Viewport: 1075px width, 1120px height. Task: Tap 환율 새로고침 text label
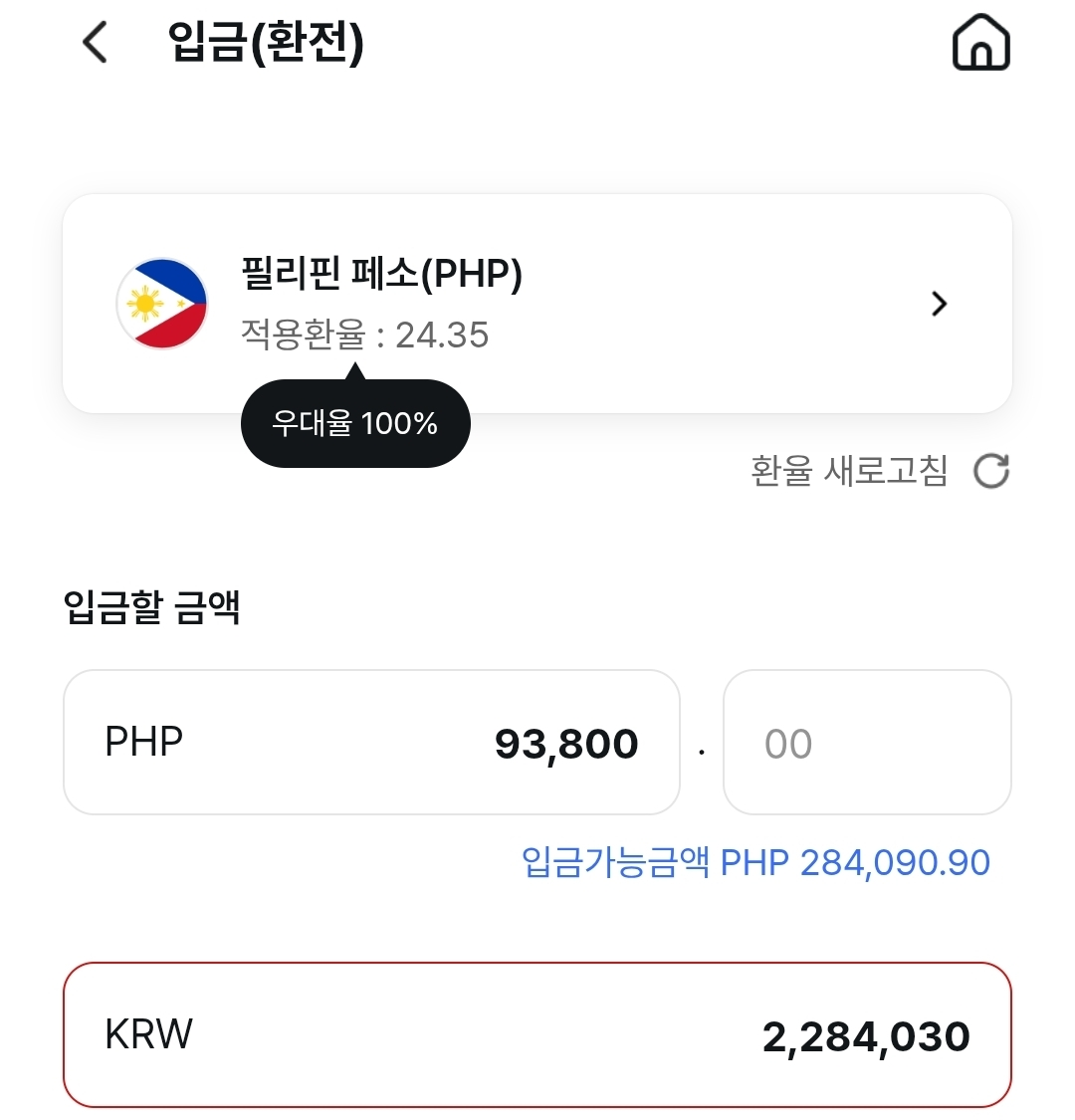click(849, 469)
